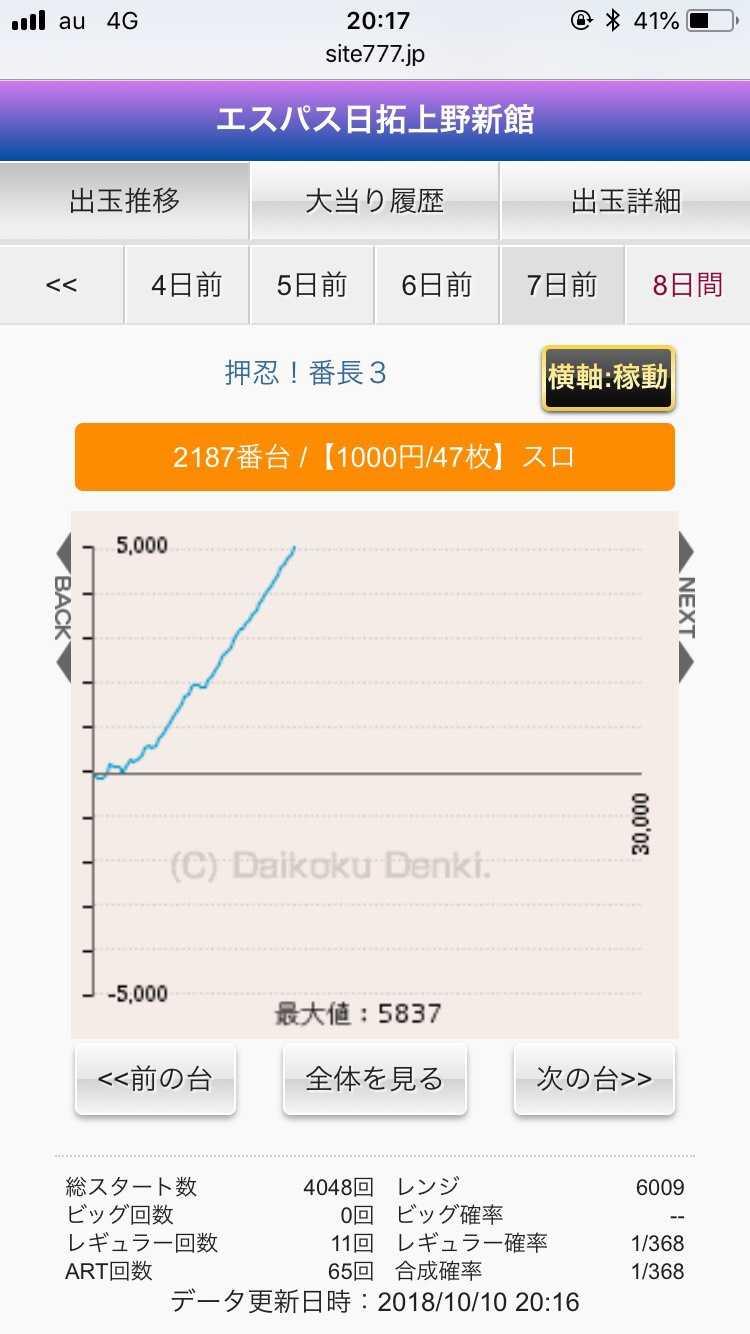
Task: Toggle the 横軸:稼動 axis button
Action: pyautogui.click(x=608, y=378)
